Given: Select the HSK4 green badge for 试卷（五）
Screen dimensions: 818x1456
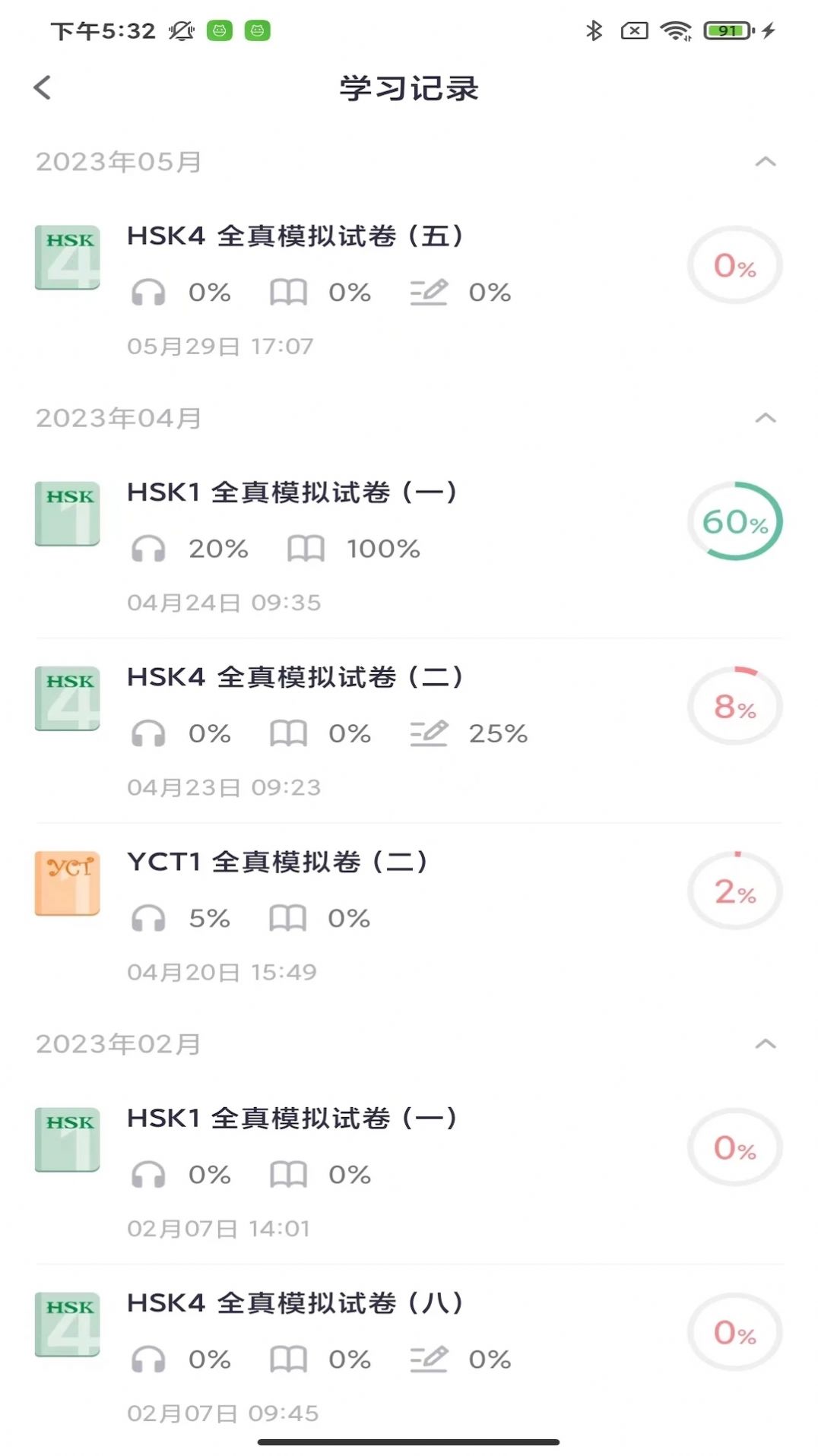Looking at the screenshot, I should pyautogui.click(x=66, y=257).
